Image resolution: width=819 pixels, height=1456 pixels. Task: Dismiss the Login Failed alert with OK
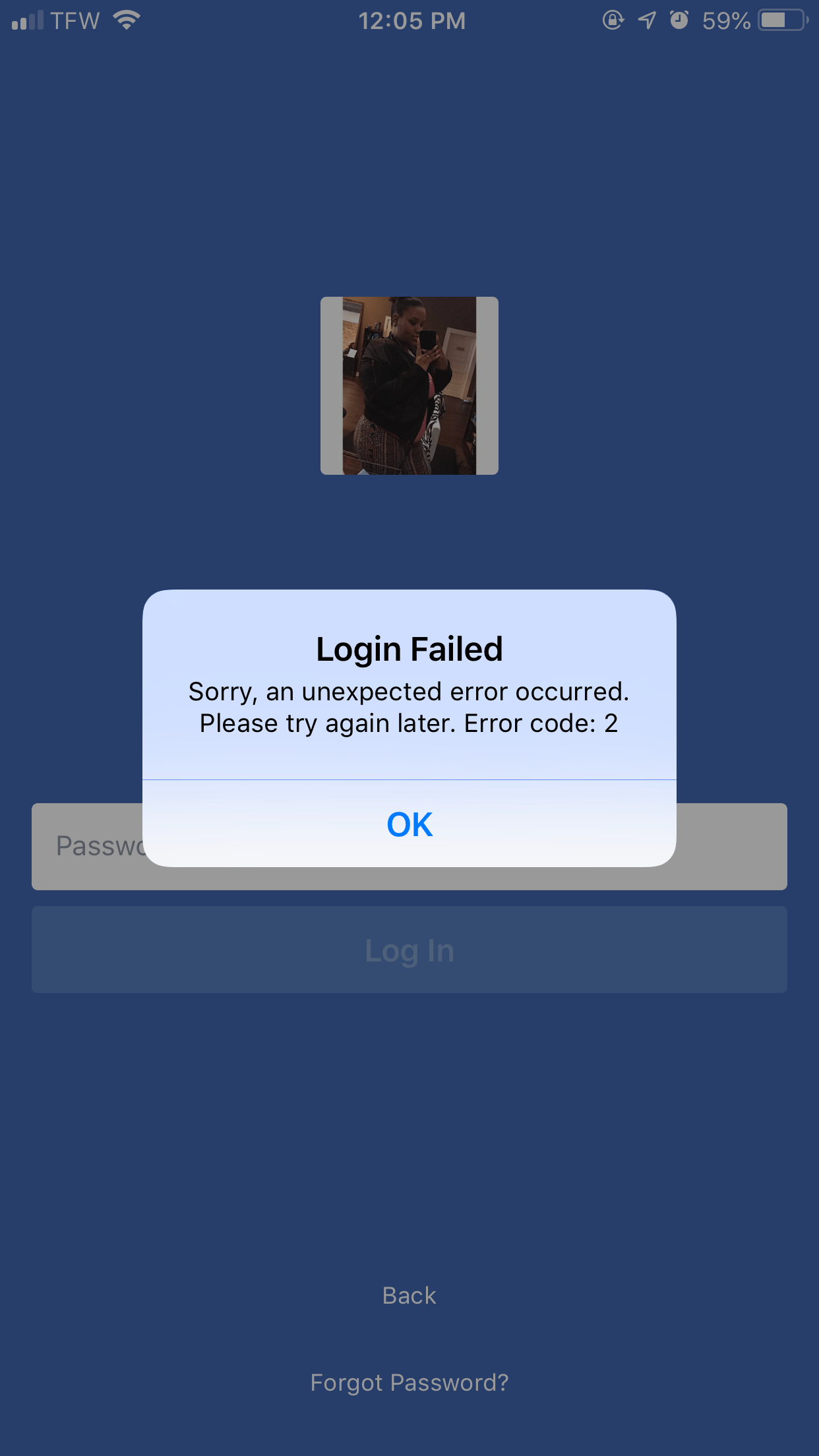[409, 824]
